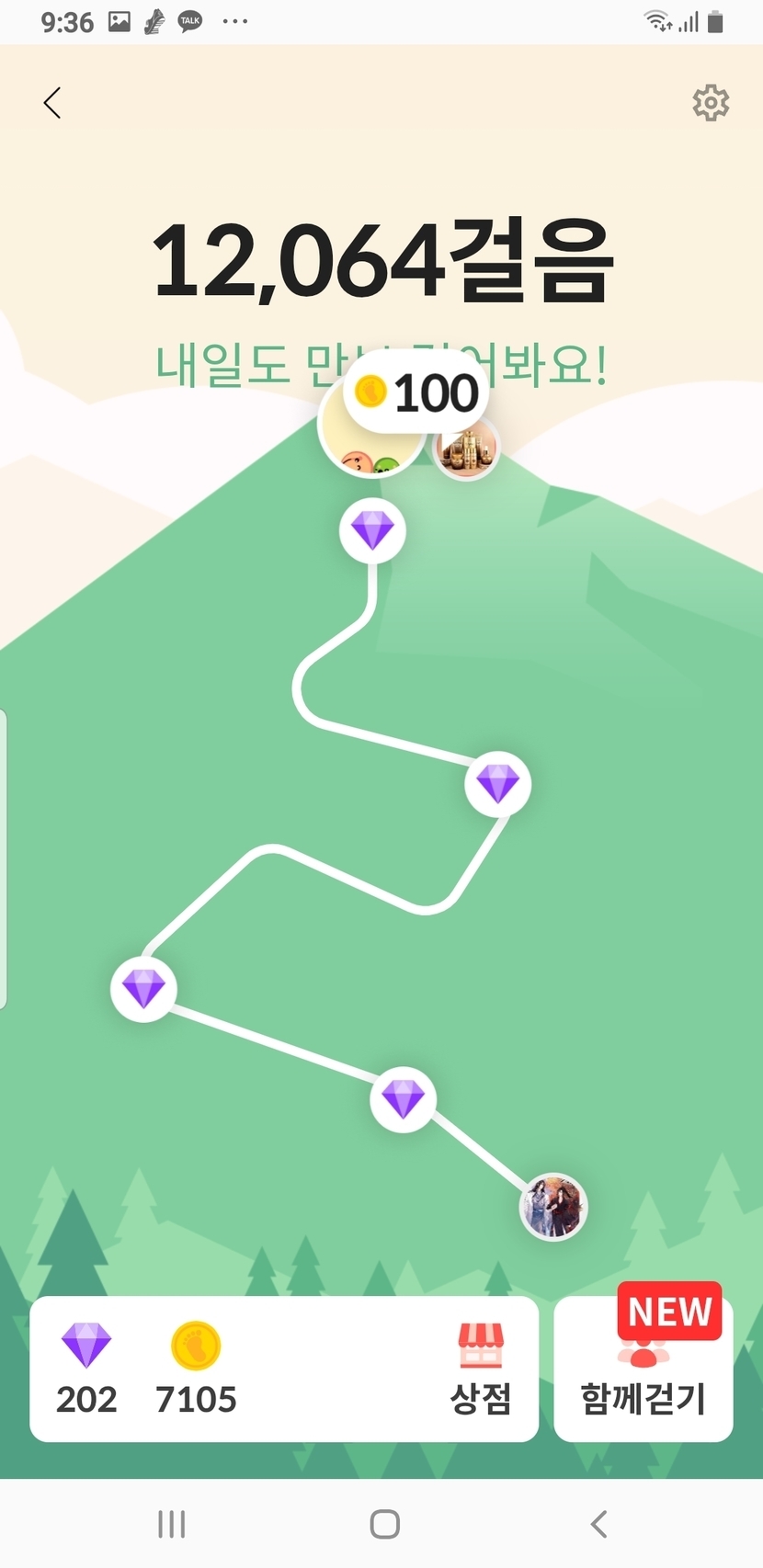Open 함께걷기 walk together

pos(643,1369)
